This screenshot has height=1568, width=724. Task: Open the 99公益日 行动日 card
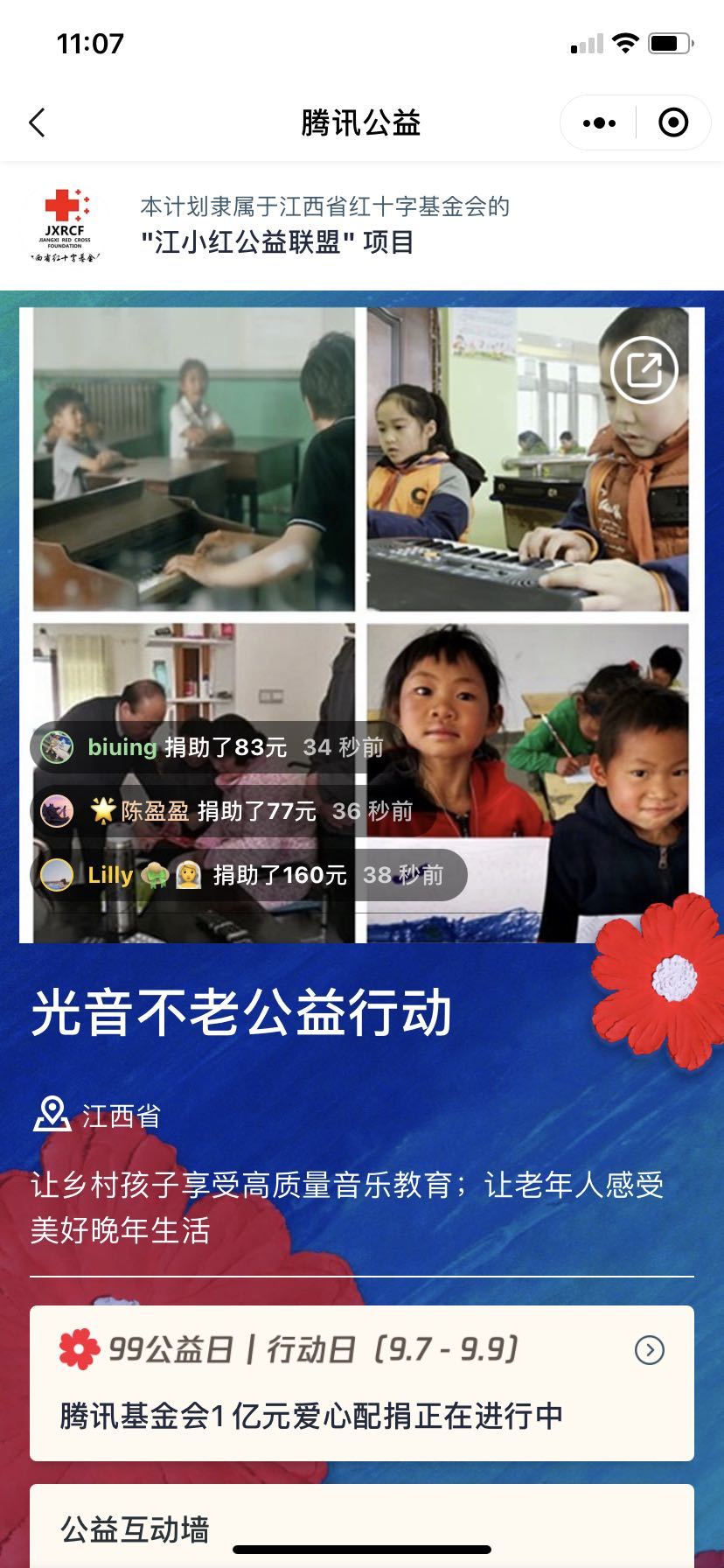point(362,1383)
